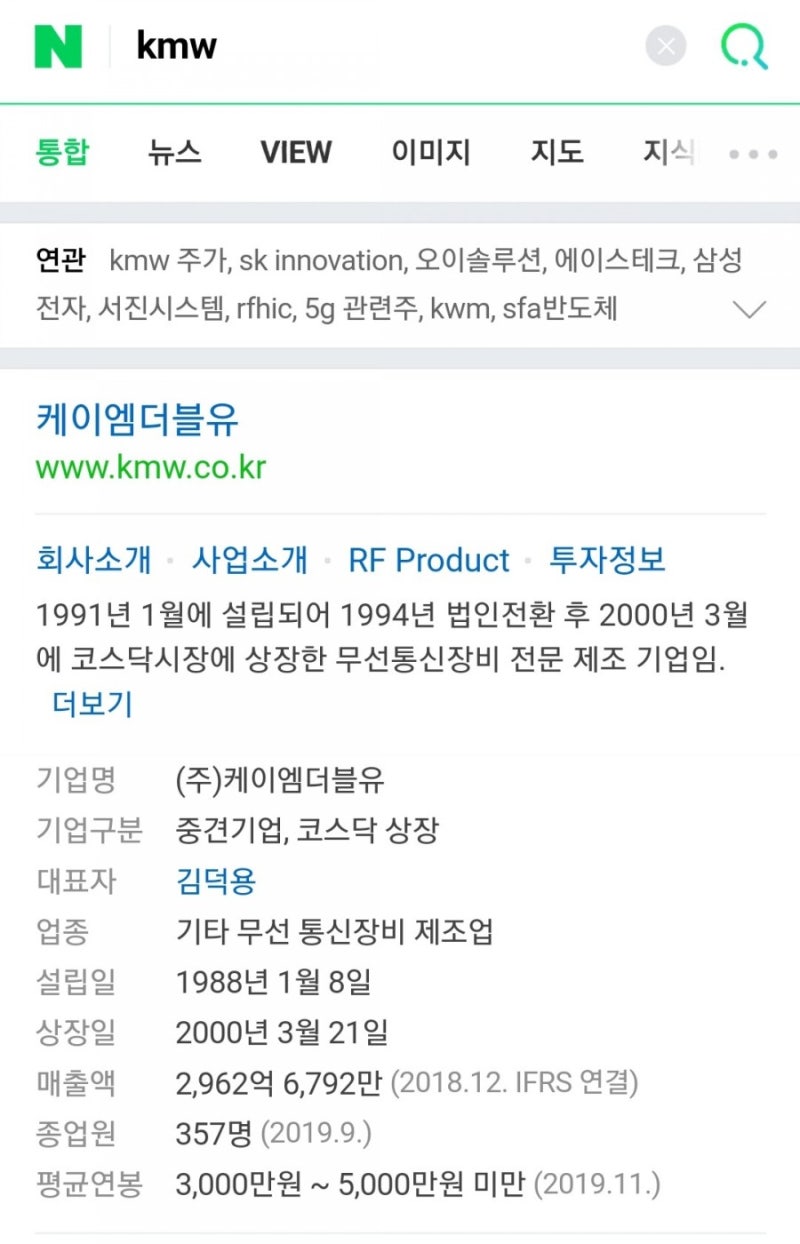Image resolution: width=800 pixels, height=1244 pixels.
Task: Open the RF Product page
Action: coord(426,560)
